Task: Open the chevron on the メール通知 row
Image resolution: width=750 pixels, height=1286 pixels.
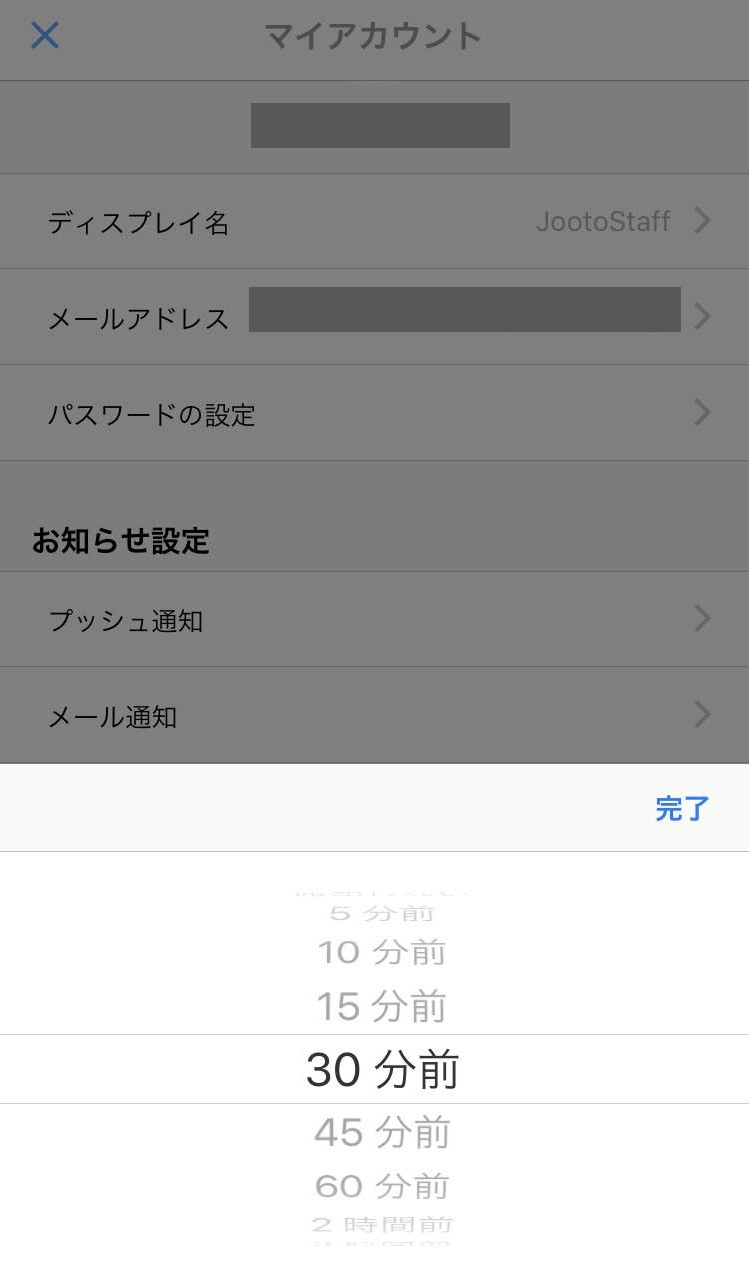Action: pos(702,715)
